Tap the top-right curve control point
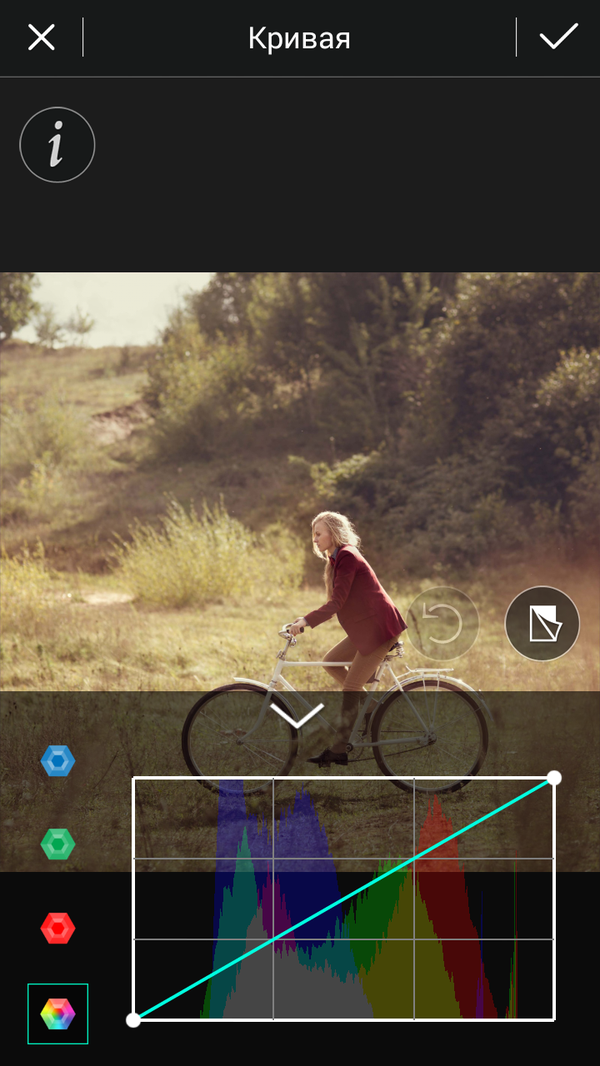Screen dimensions: 600x1066 [x=554, y=778]
